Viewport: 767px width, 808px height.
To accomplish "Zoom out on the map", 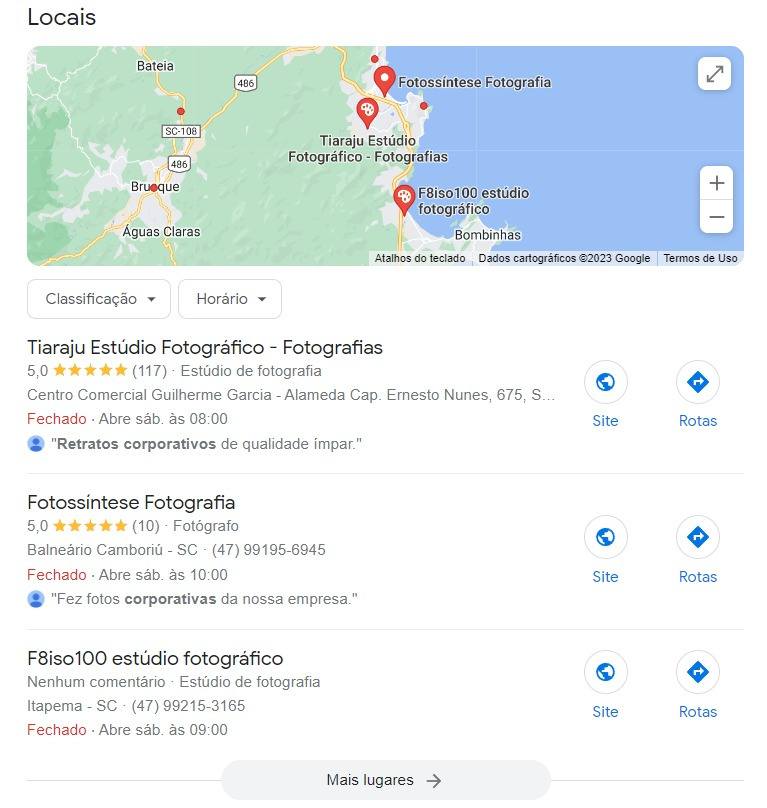I will tap(716, 217).
